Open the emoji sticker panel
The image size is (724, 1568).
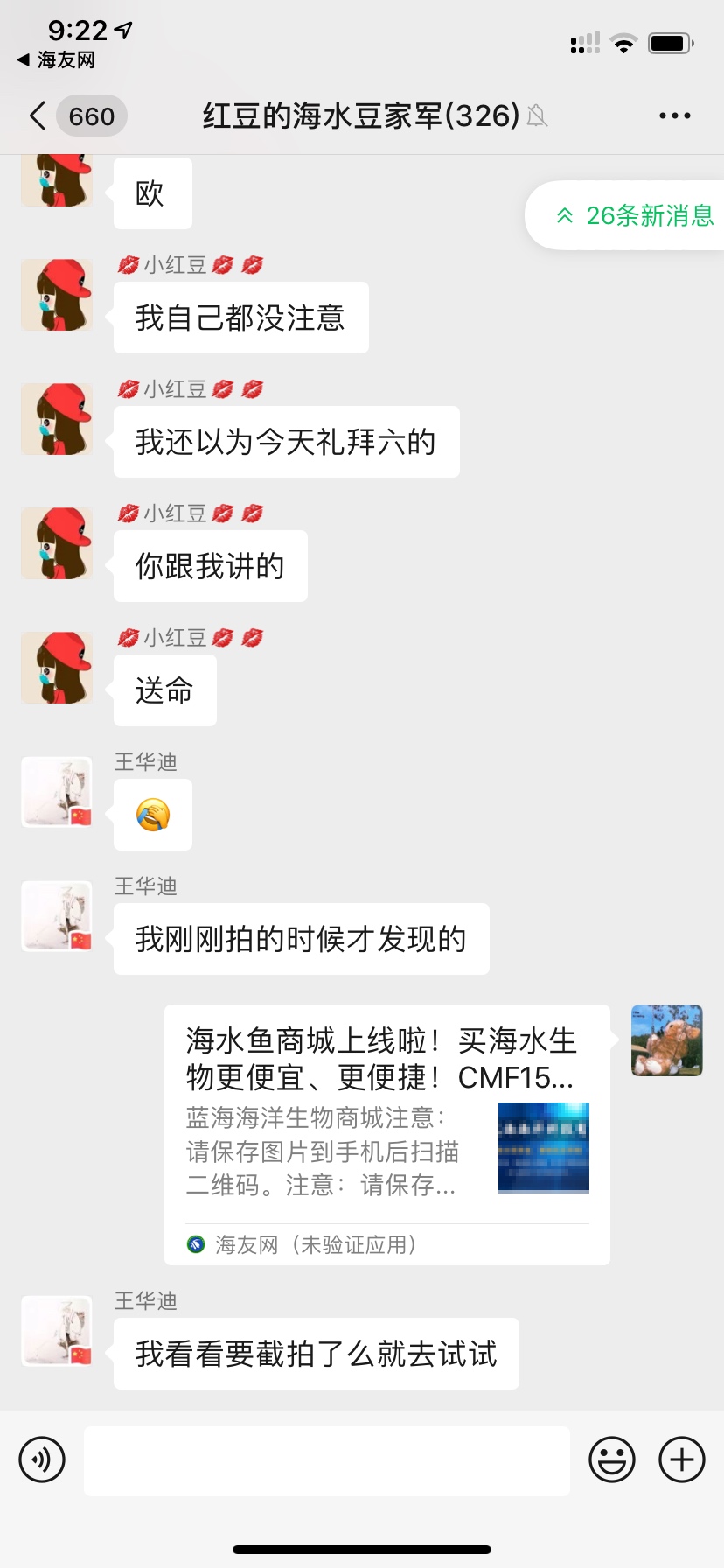[x=611, y=1459]
